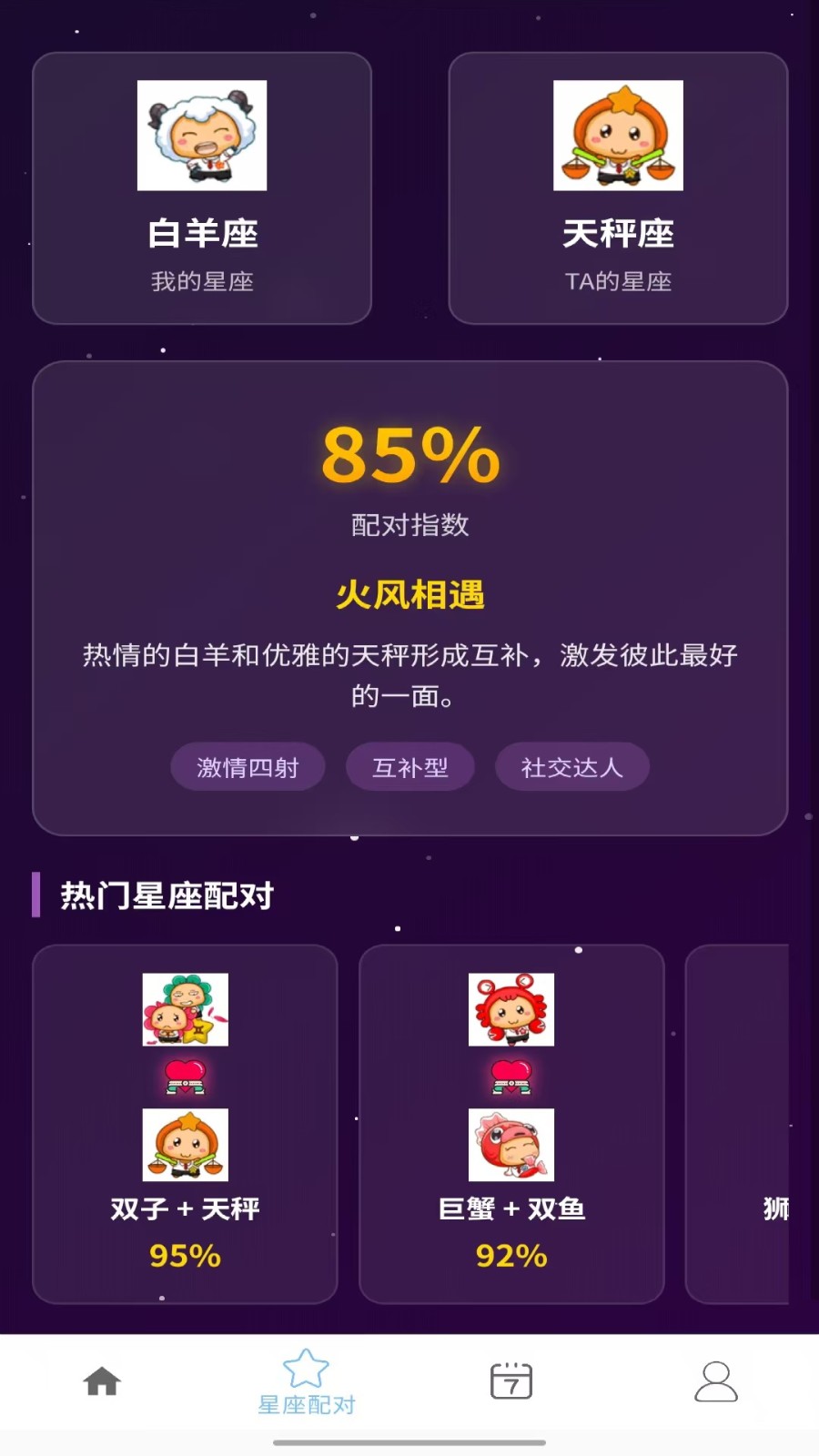This screenshot has width=819, height=1456.
Task: Open the 巨蟹 + 双鱼 pairing card
Action: (x=511, y=1124)
